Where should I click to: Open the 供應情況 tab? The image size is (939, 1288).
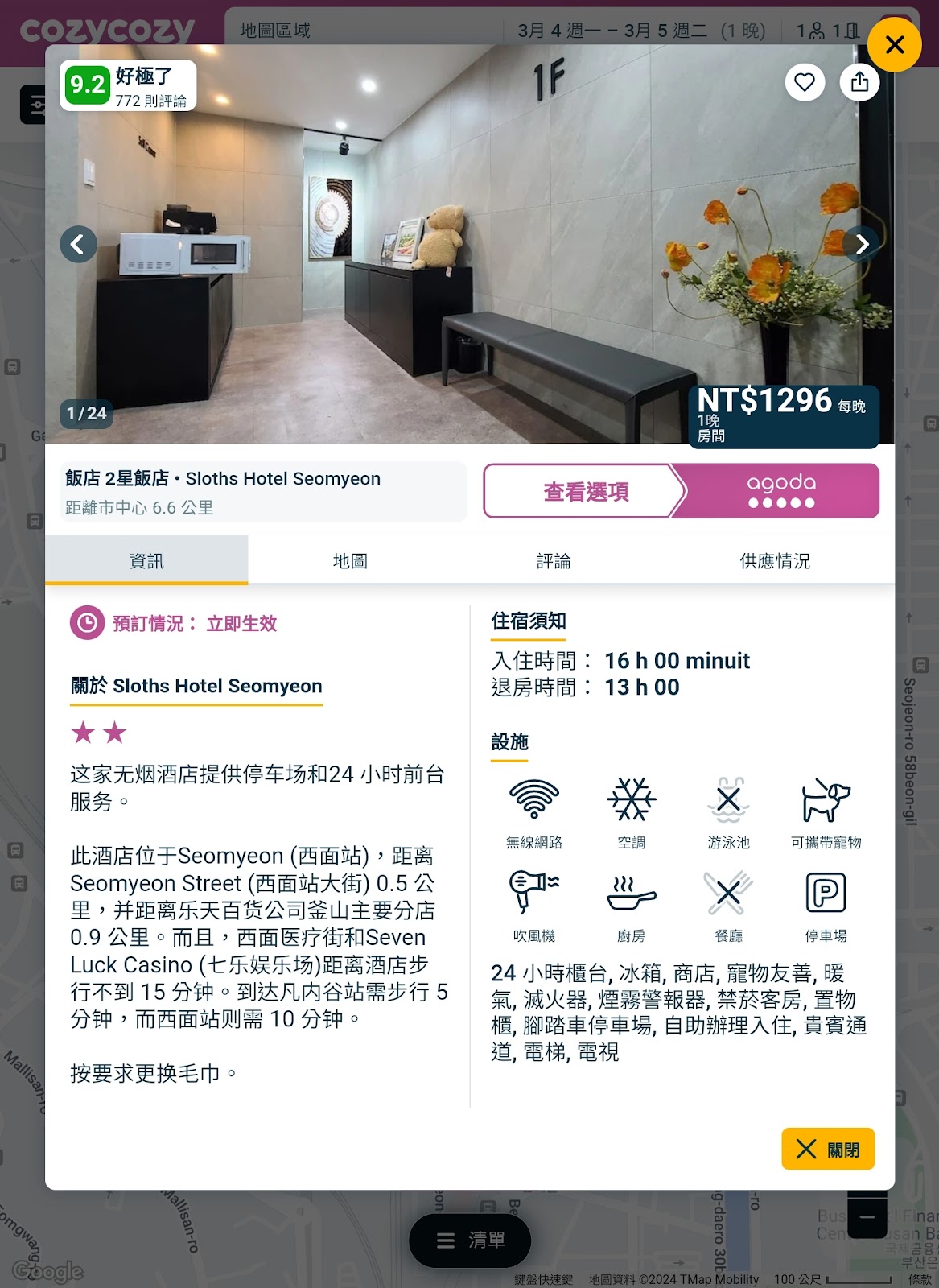774,561
